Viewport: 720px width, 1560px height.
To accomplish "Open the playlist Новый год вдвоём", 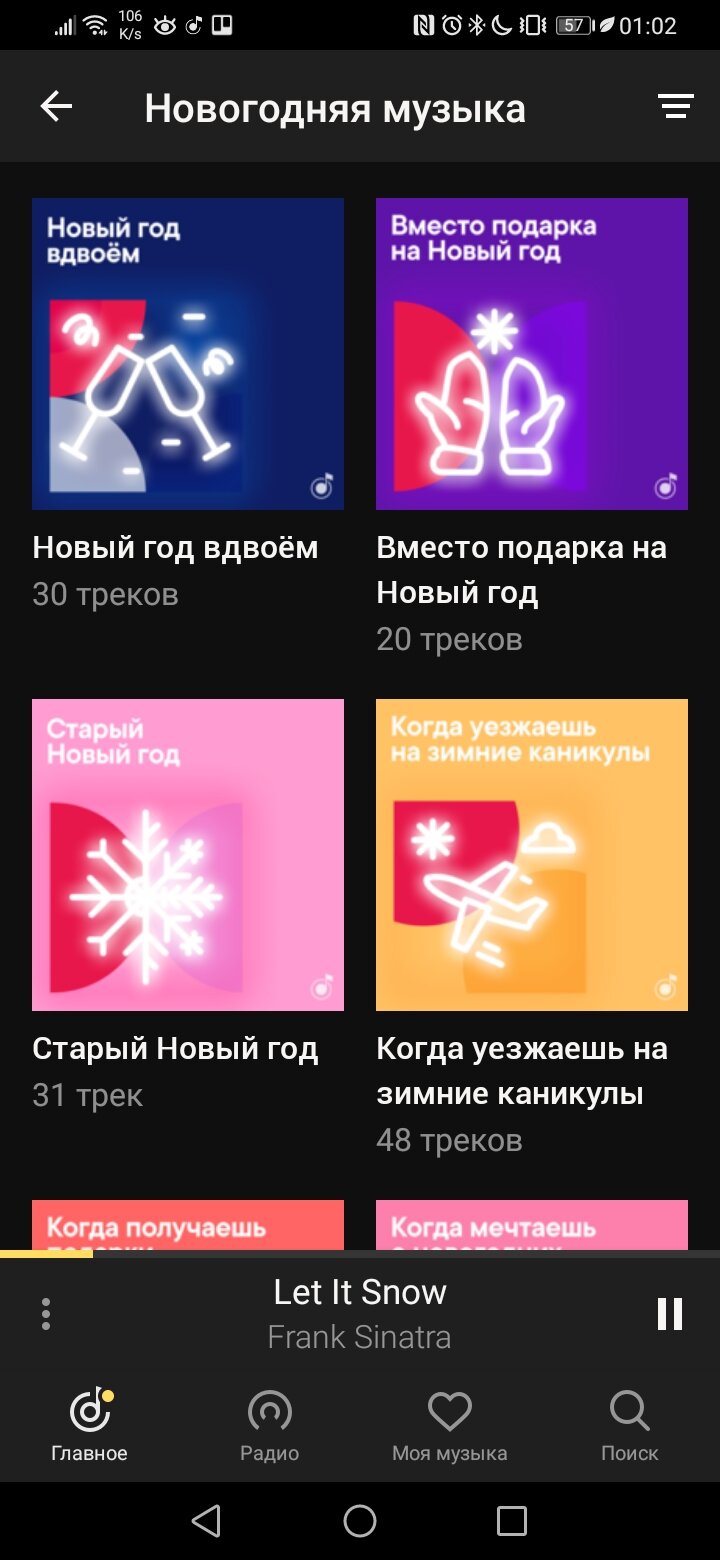I will pos(188,354).
